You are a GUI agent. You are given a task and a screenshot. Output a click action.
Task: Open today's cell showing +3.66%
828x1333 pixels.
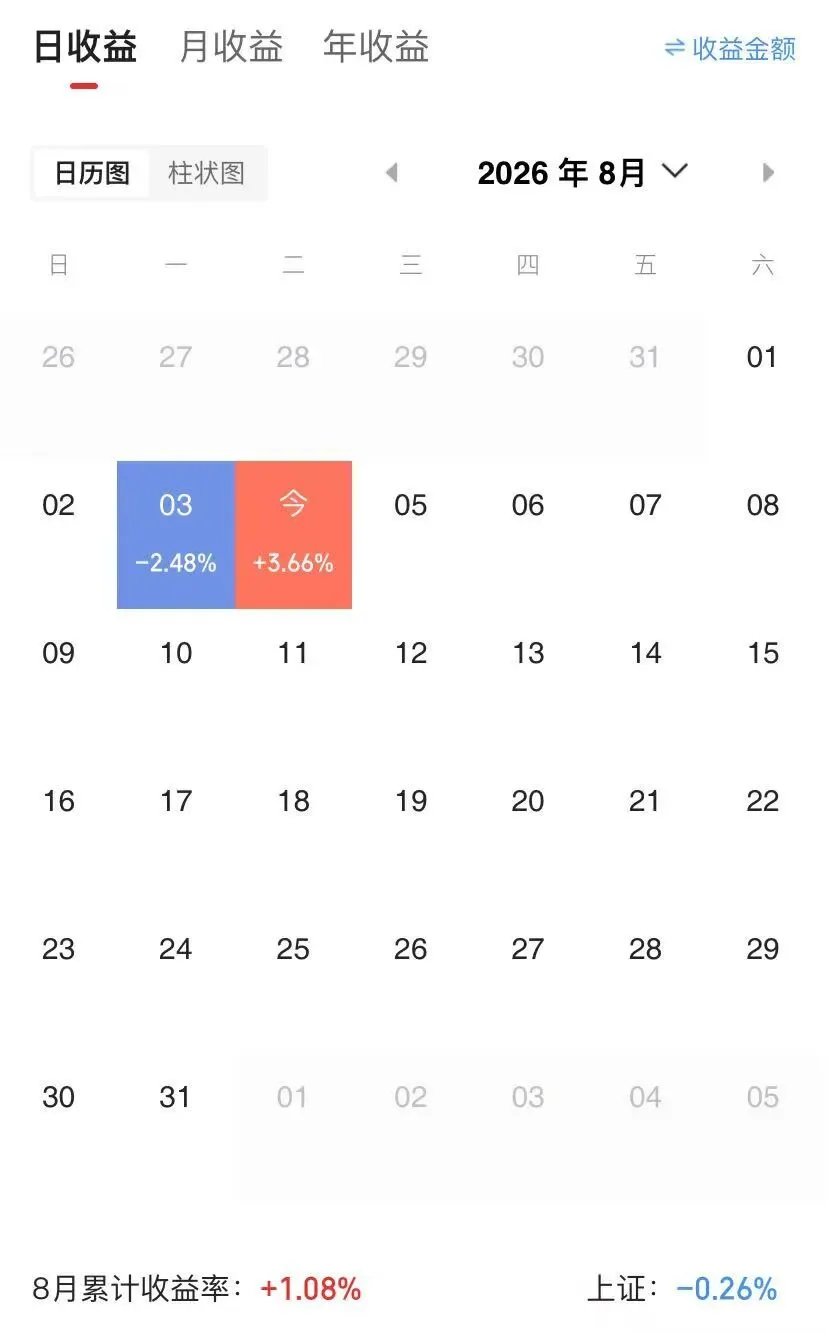(x=293, y=535)
